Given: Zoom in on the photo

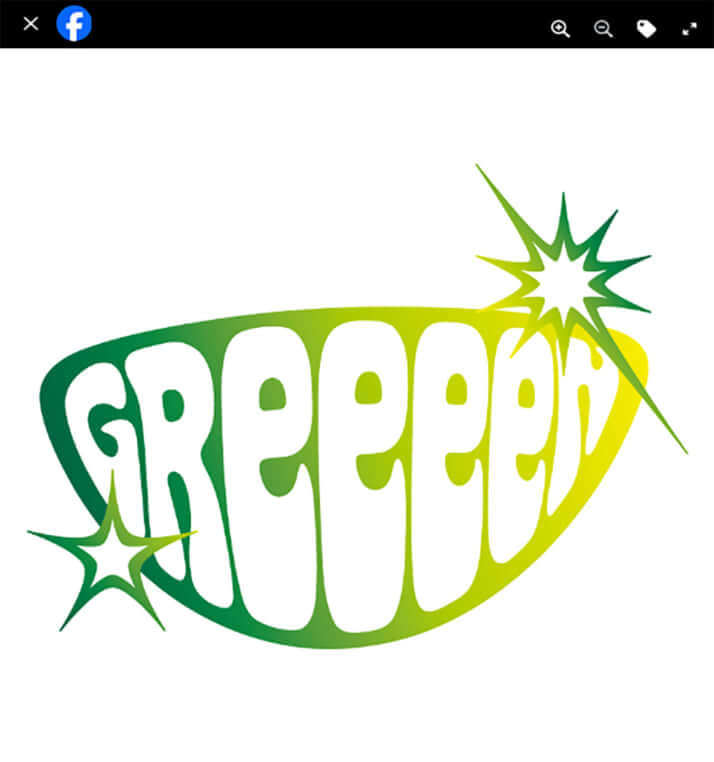Looking at the screenshot, I should pyautogui.click(x=560, y=29).
